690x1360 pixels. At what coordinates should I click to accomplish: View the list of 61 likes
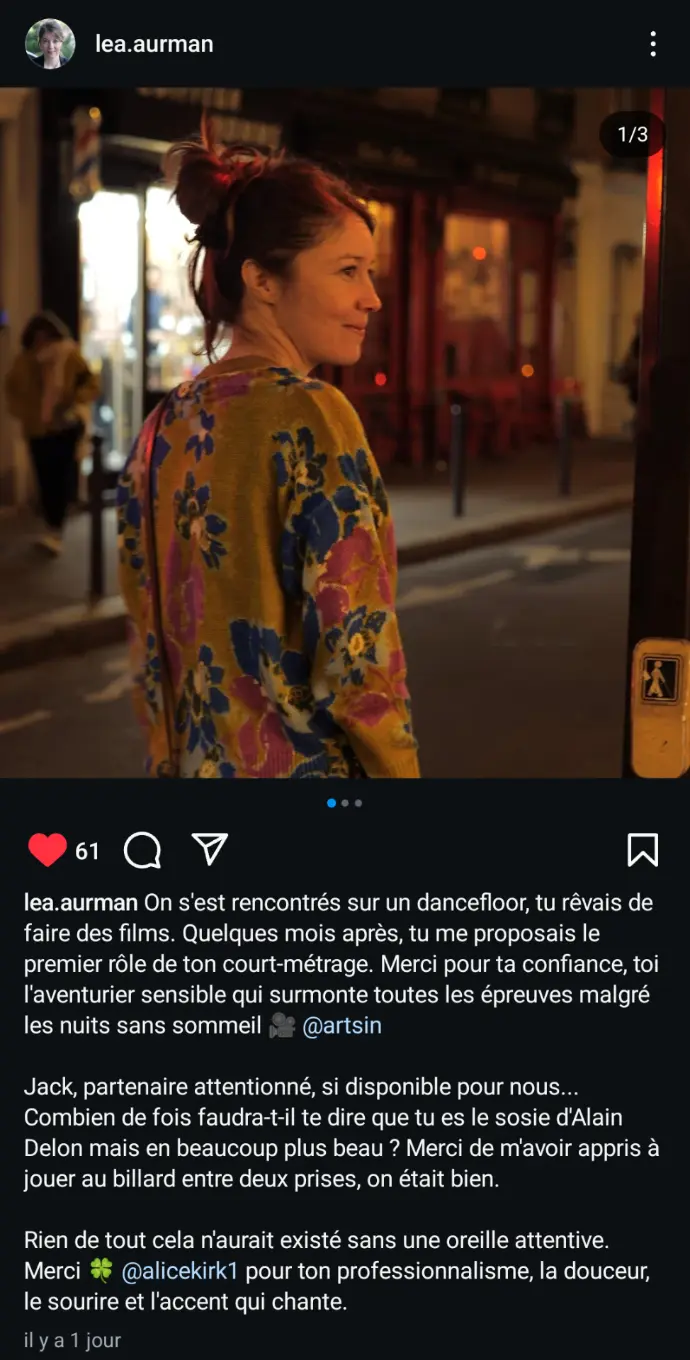[88, 851]
